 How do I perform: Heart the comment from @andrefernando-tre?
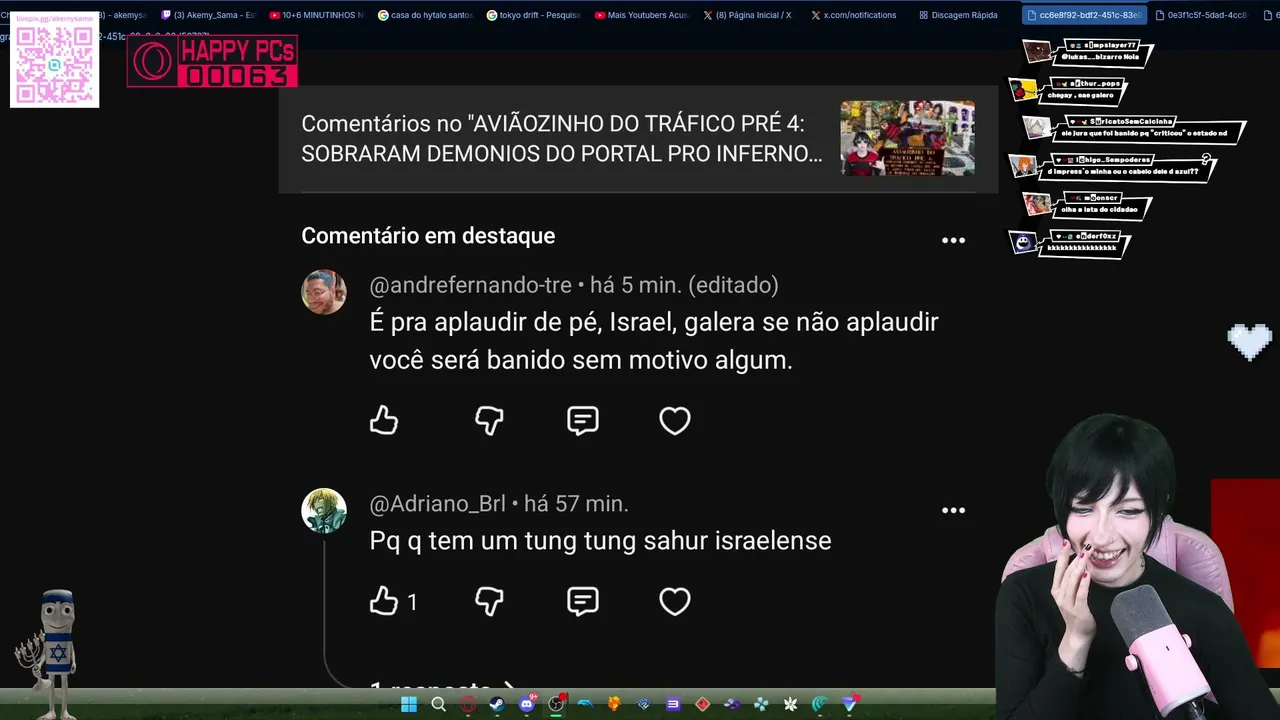click(675, 421)
